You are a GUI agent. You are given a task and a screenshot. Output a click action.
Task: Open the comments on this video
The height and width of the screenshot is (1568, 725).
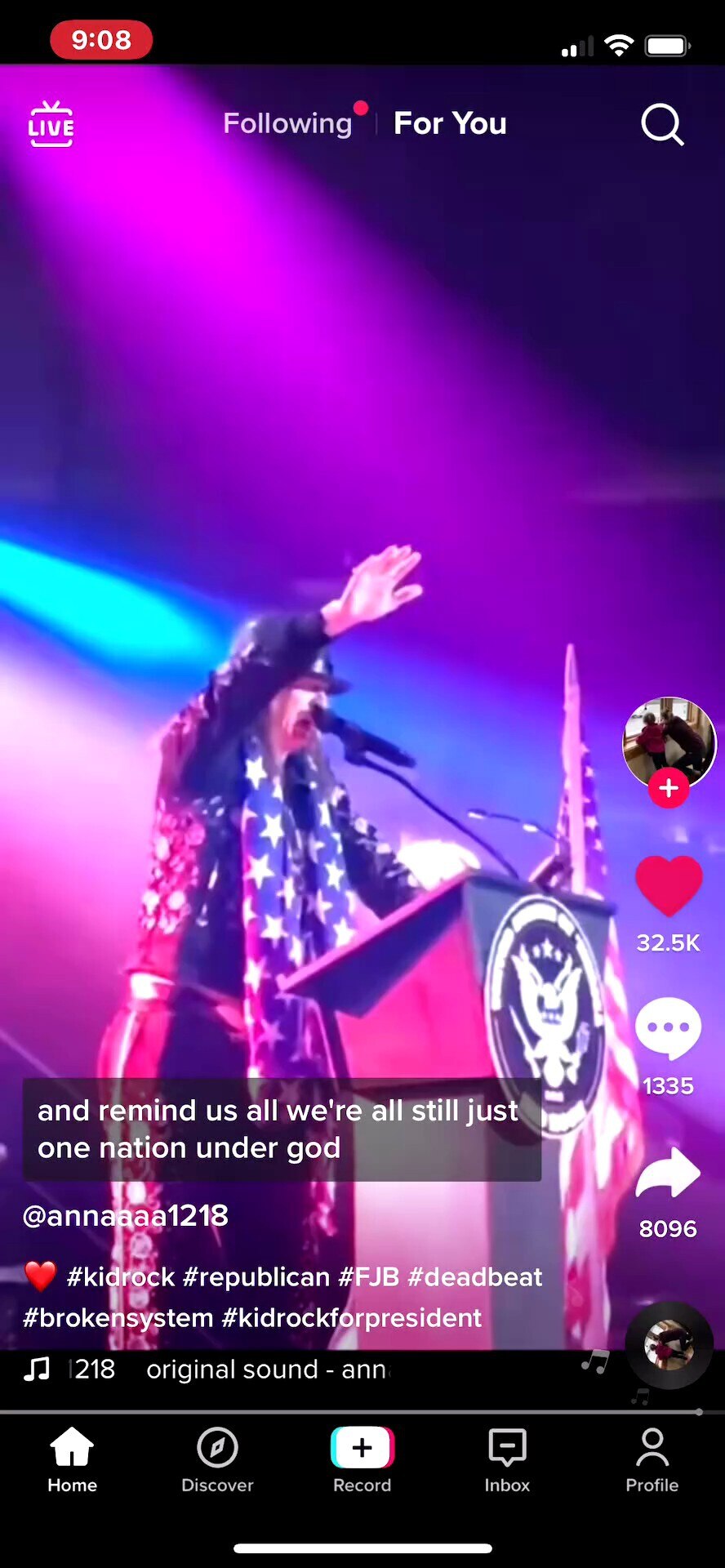click(669, 1029)
